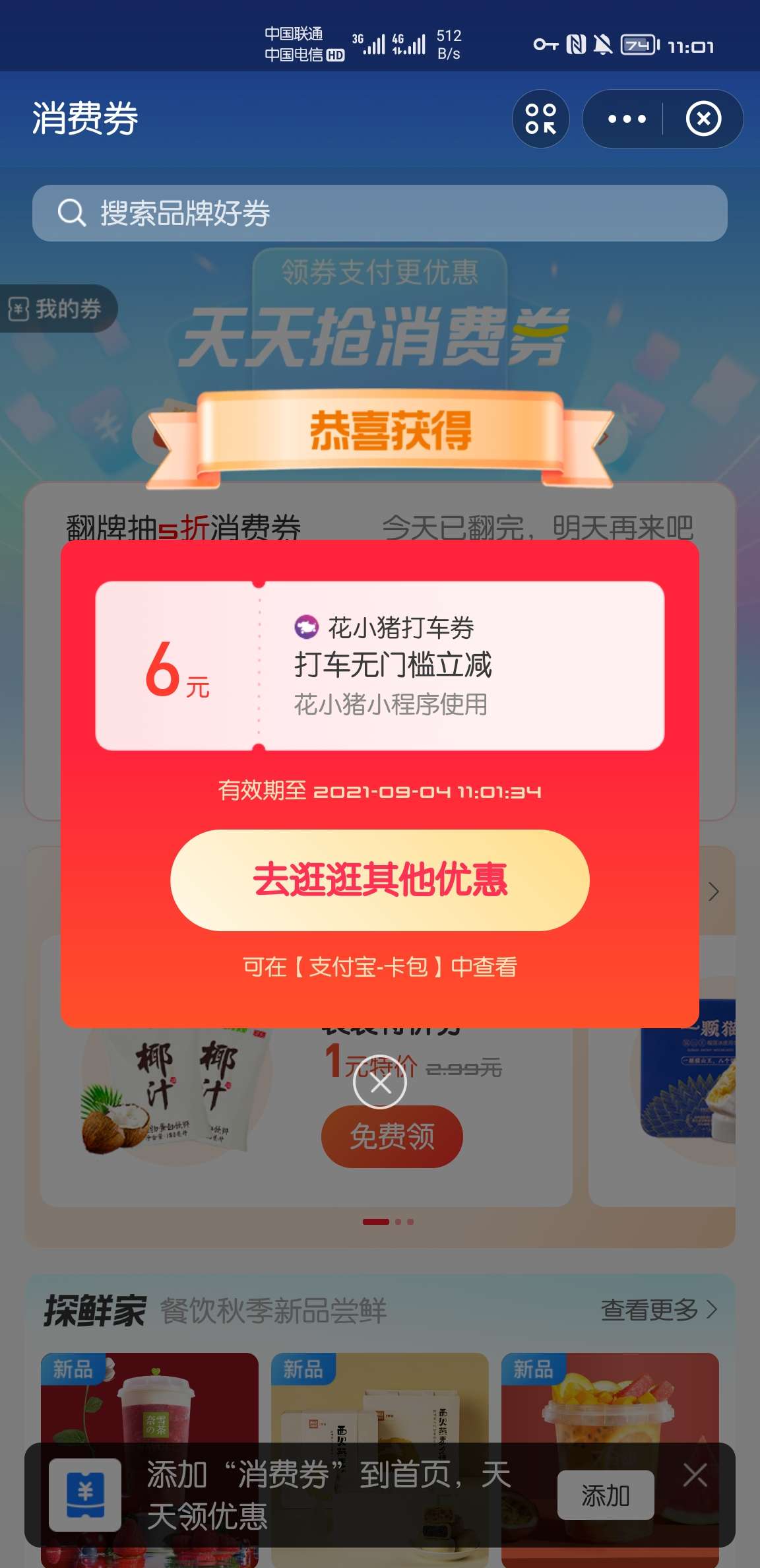Close the 消费券 mini program
This screenshot has height=1568, width=760.
[x=703, y=119]
